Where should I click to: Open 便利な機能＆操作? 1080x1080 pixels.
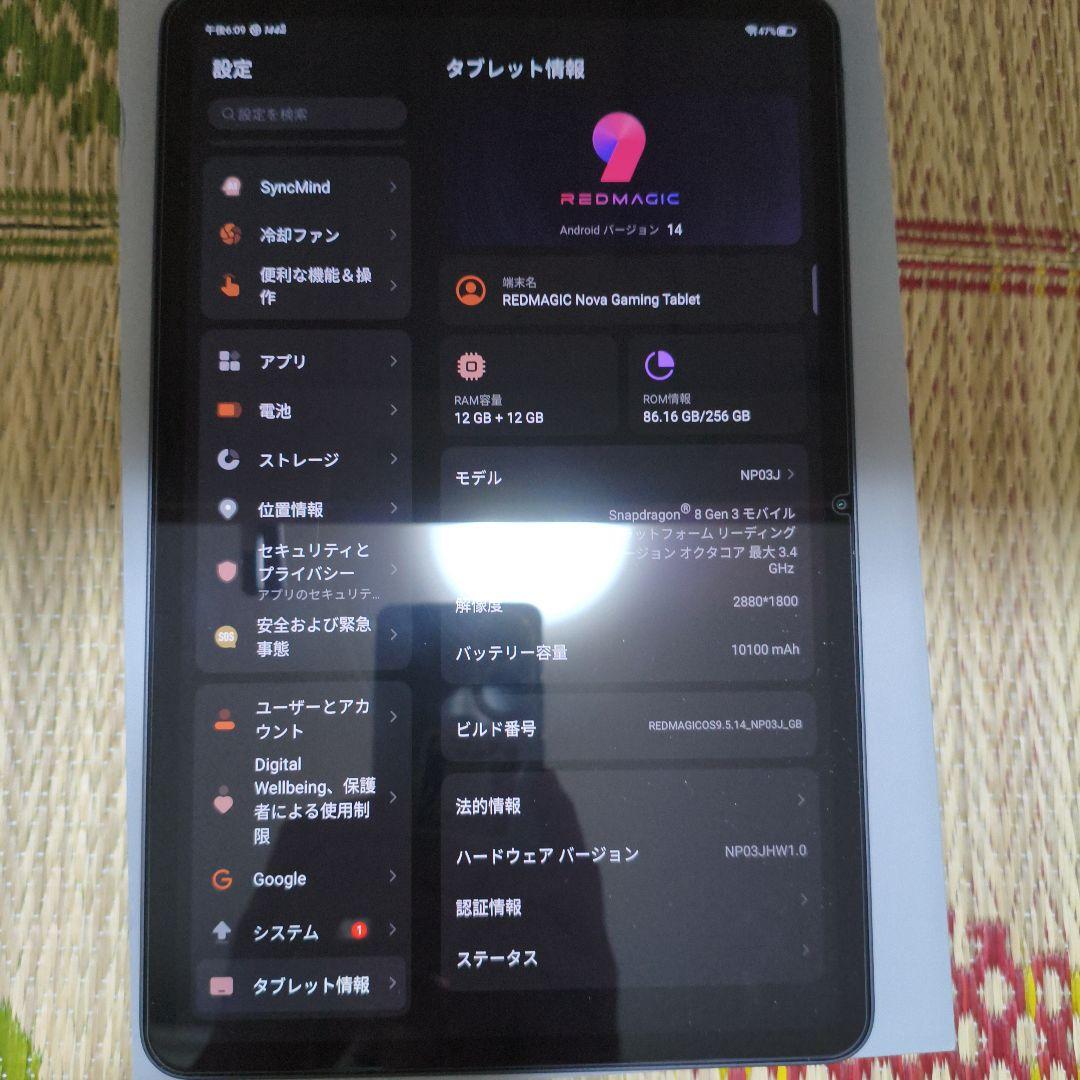pos(305,285)
